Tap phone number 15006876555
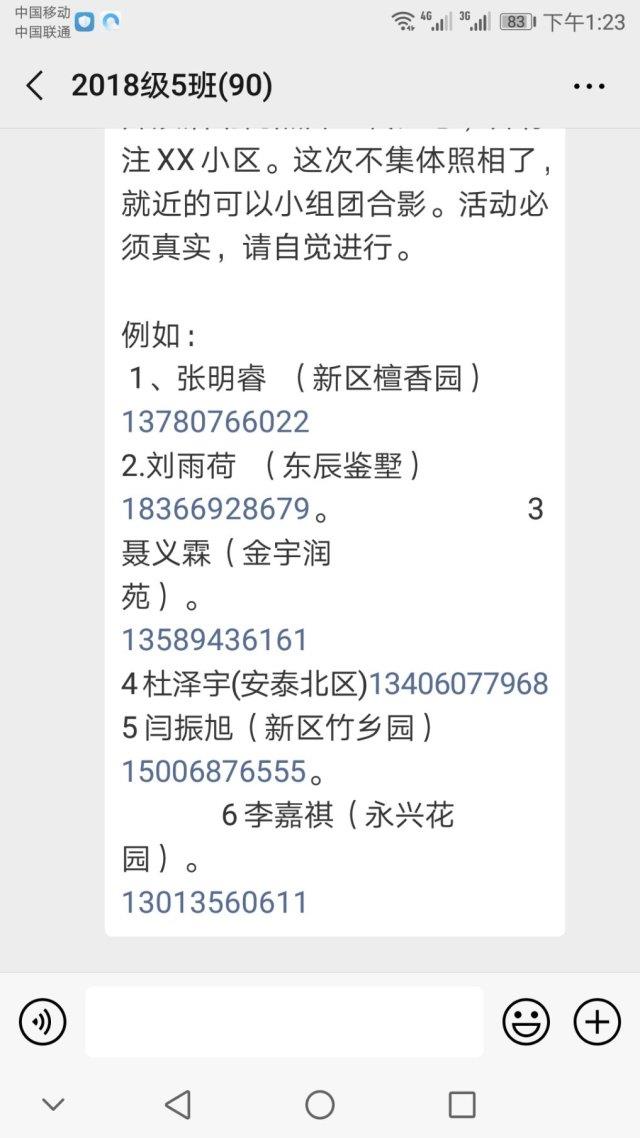Image resolution: width=640 pixels, height=1138 pixels. [214, 771]
